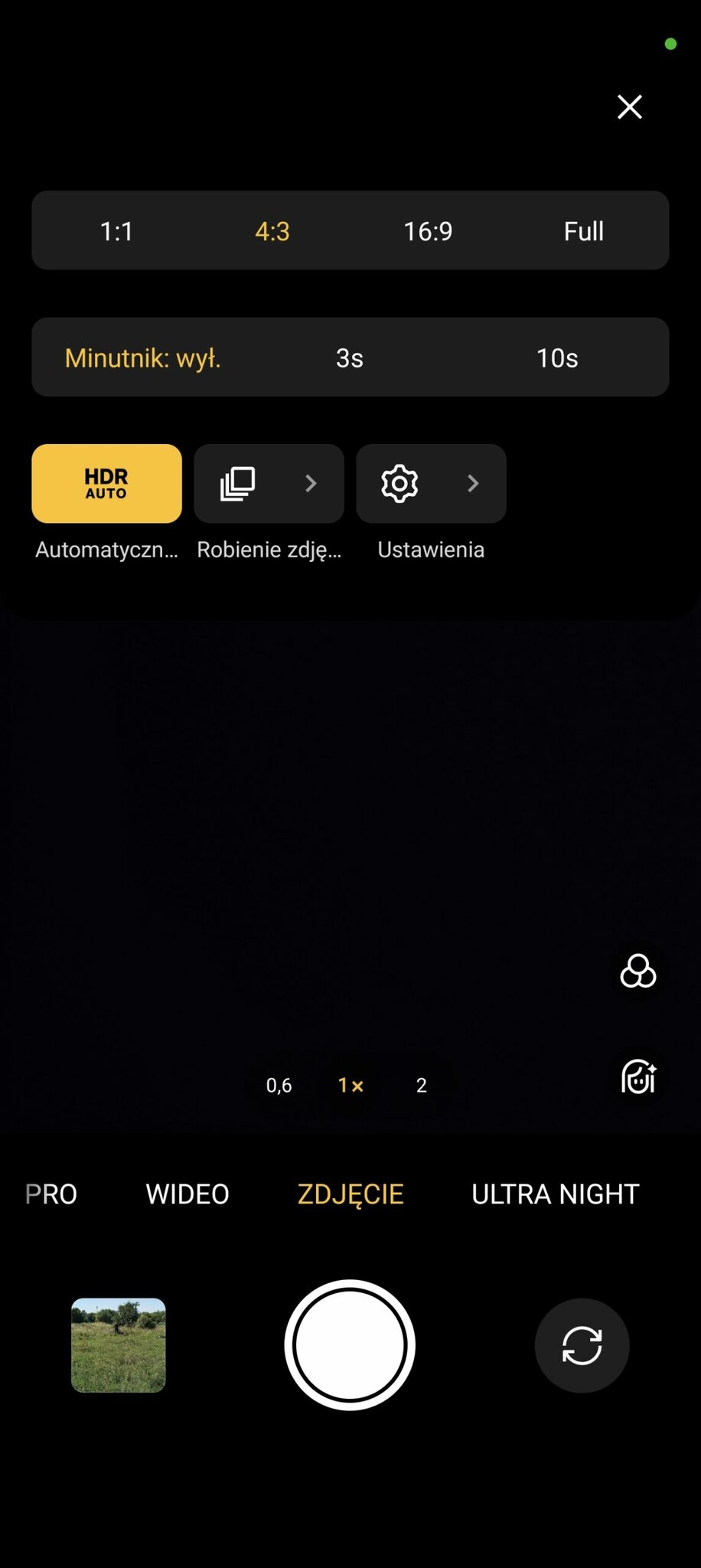Select Minutnik: wył. option
The width and height of the screenshot is (701, 1568).
click(x=143, y=358)
